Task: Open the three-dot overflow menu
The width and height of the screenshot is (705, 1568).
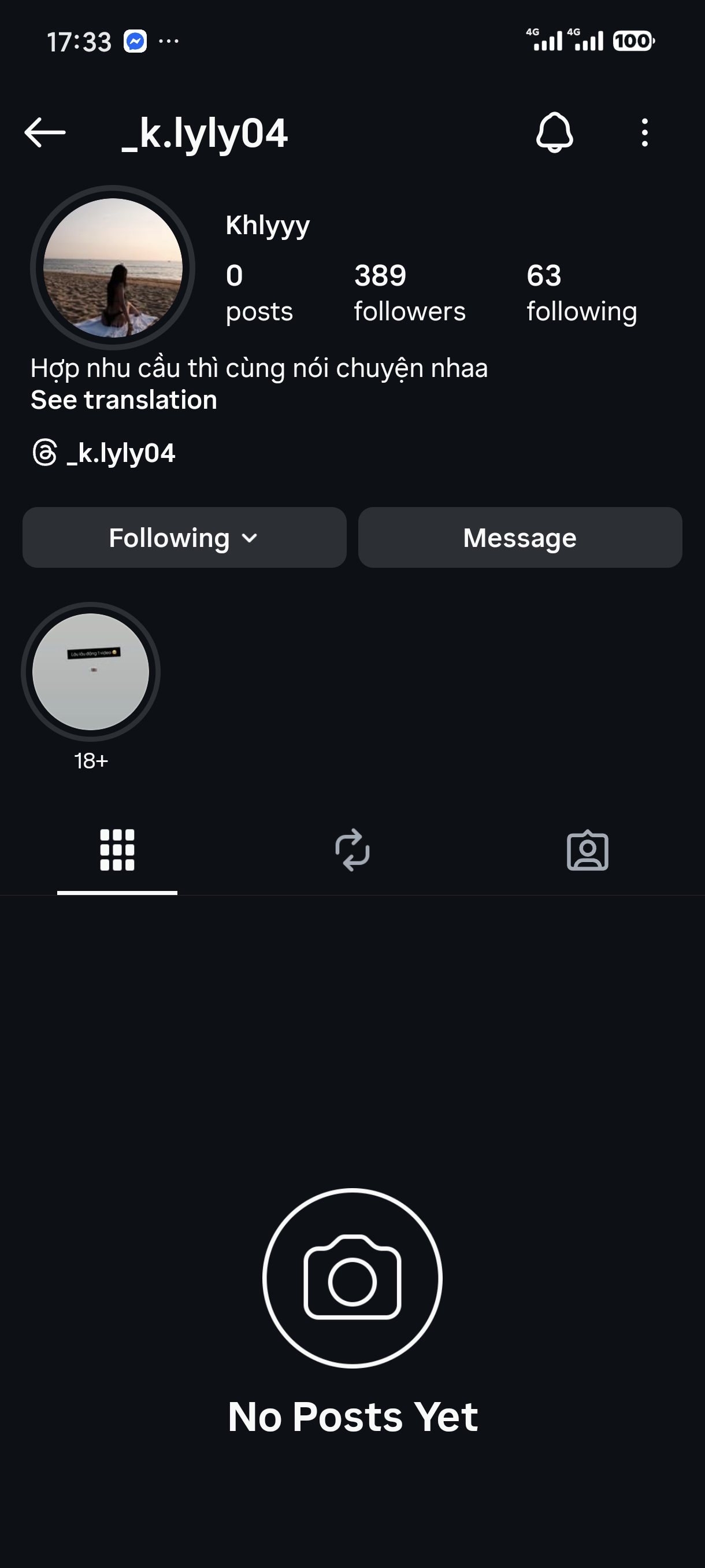Action: pos(644,133)
